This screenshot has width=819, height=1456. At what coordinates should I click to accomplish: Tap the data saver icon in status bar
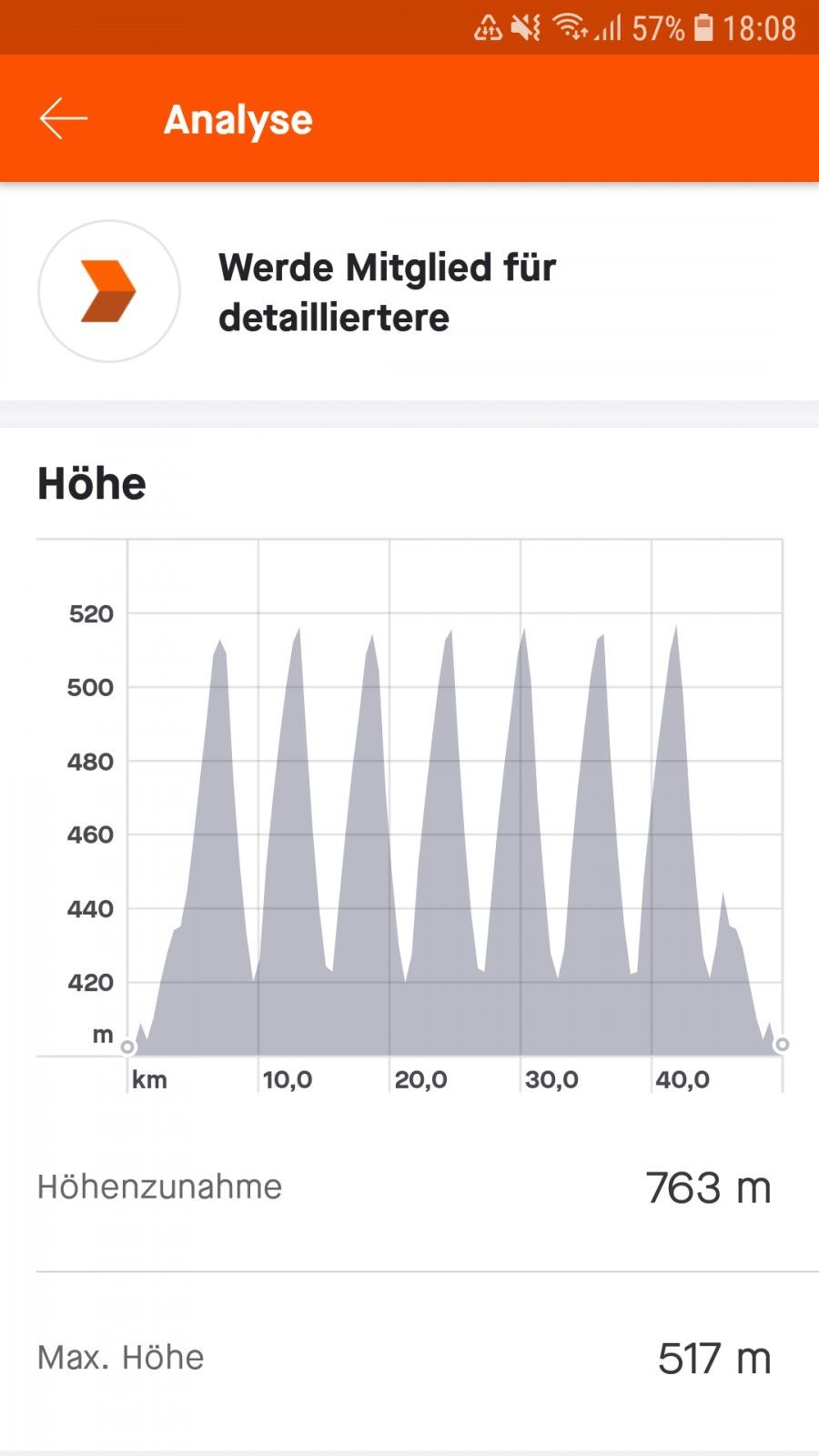coord(487,27)
